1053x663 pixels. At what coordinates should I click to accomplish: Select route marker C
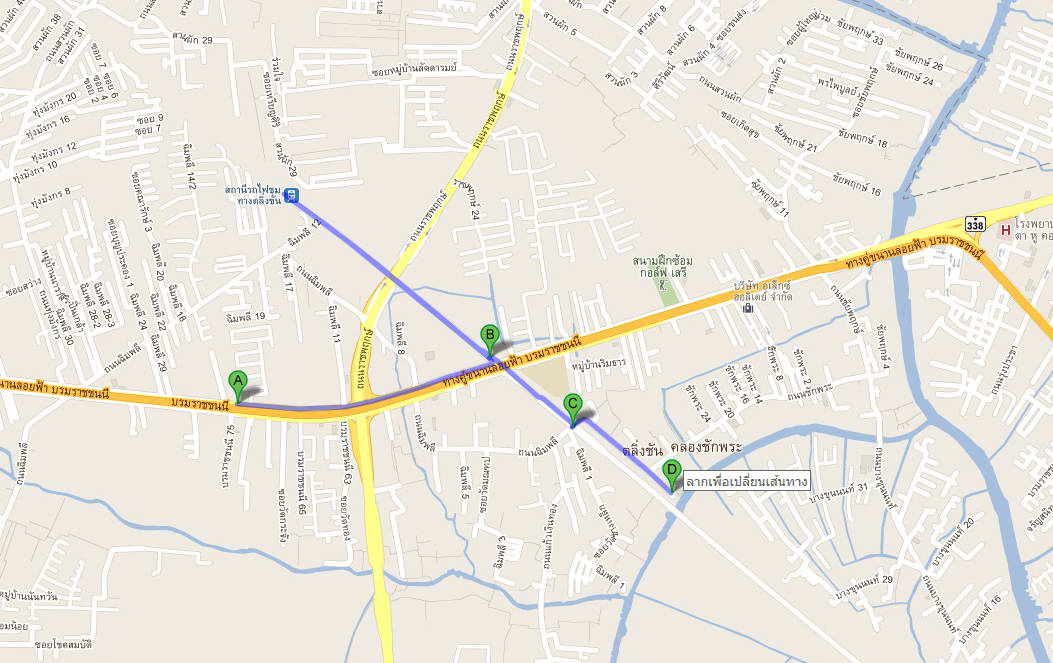pyautogui.click(x=572, y=407)
